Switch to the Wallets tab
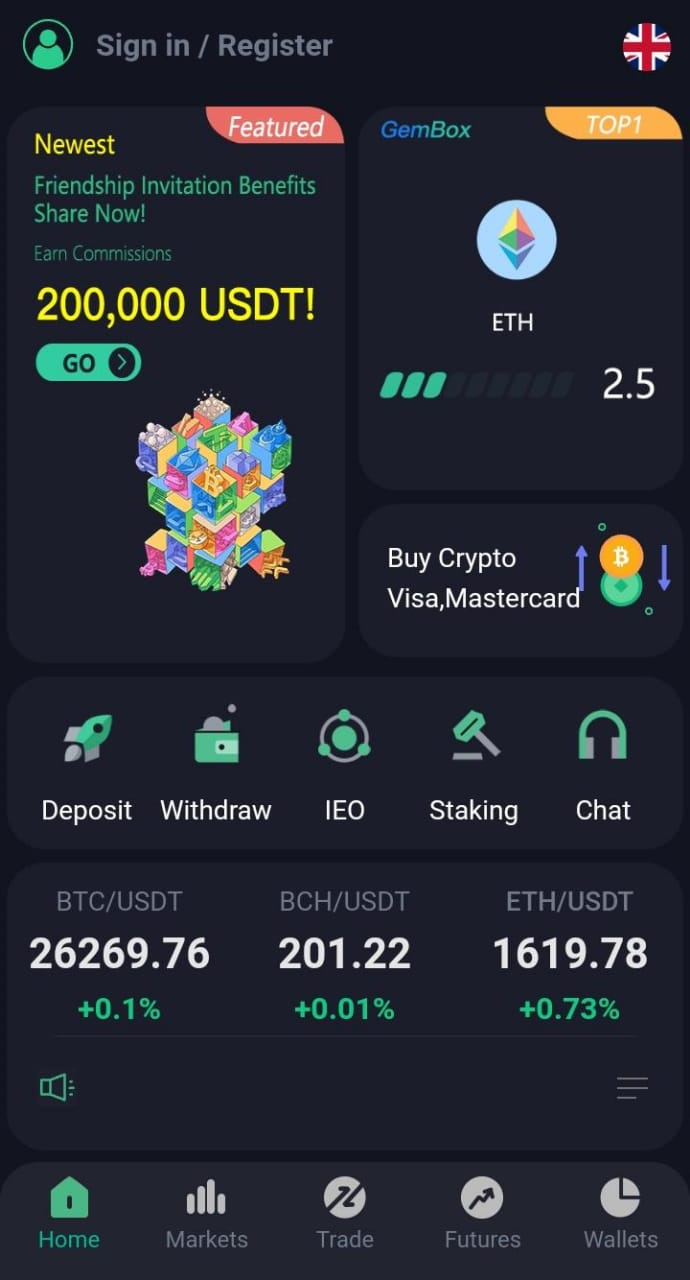The height and width of the screenshot is (1280, 690). (620, 1214)
